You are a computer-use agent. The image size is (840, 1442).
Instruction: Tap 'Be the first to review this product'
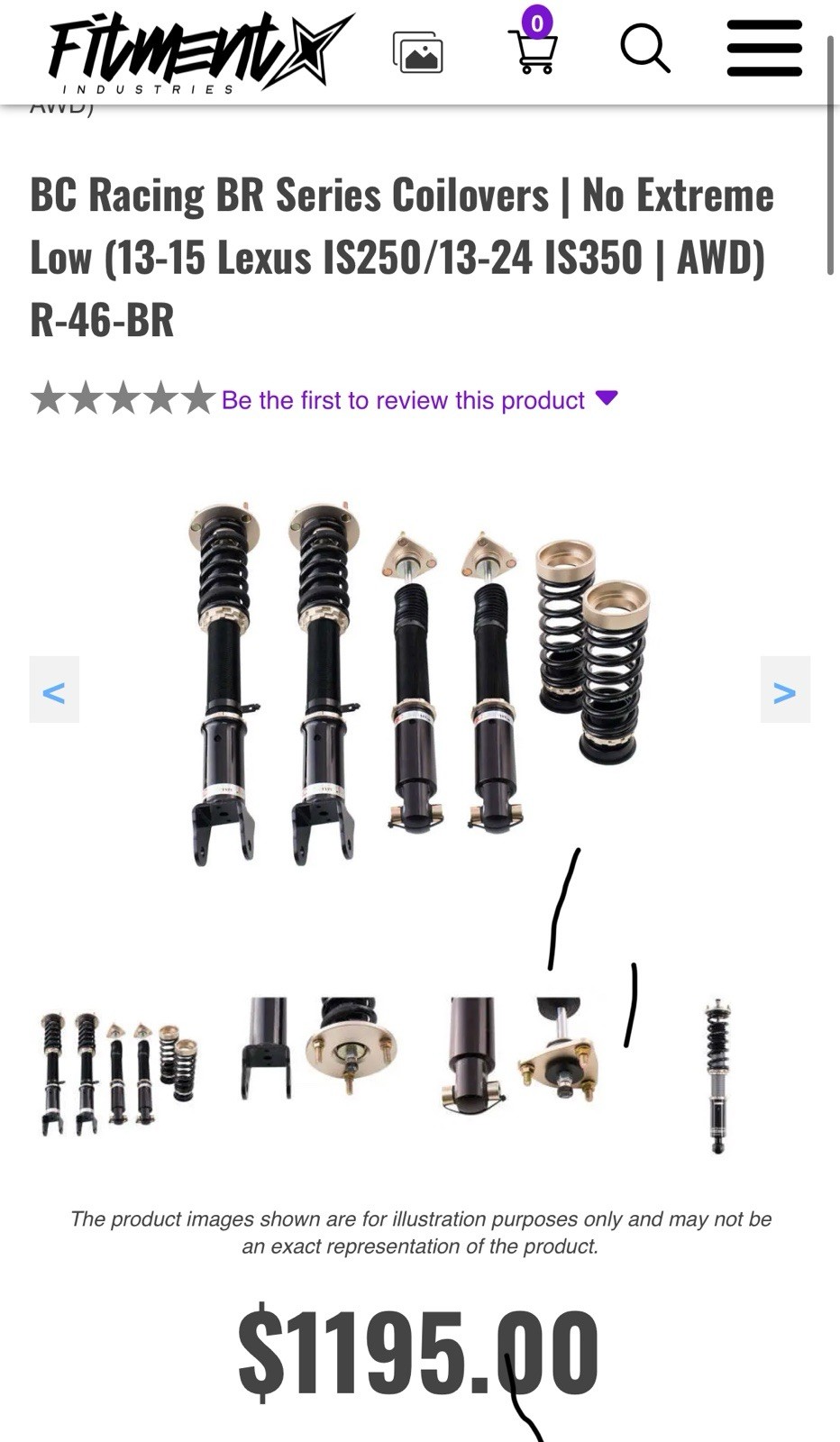(x=403, y=400)
